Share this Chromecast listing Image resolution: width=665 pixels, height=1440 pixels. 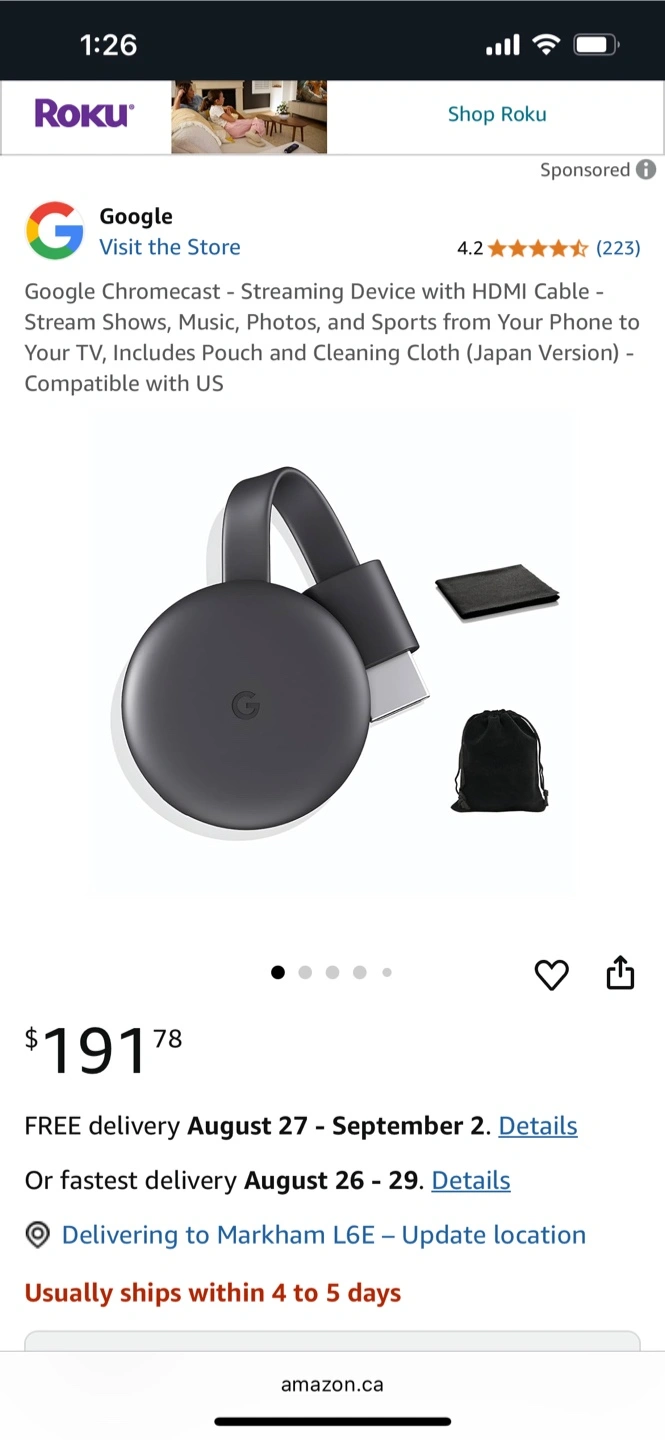[621, 972]
